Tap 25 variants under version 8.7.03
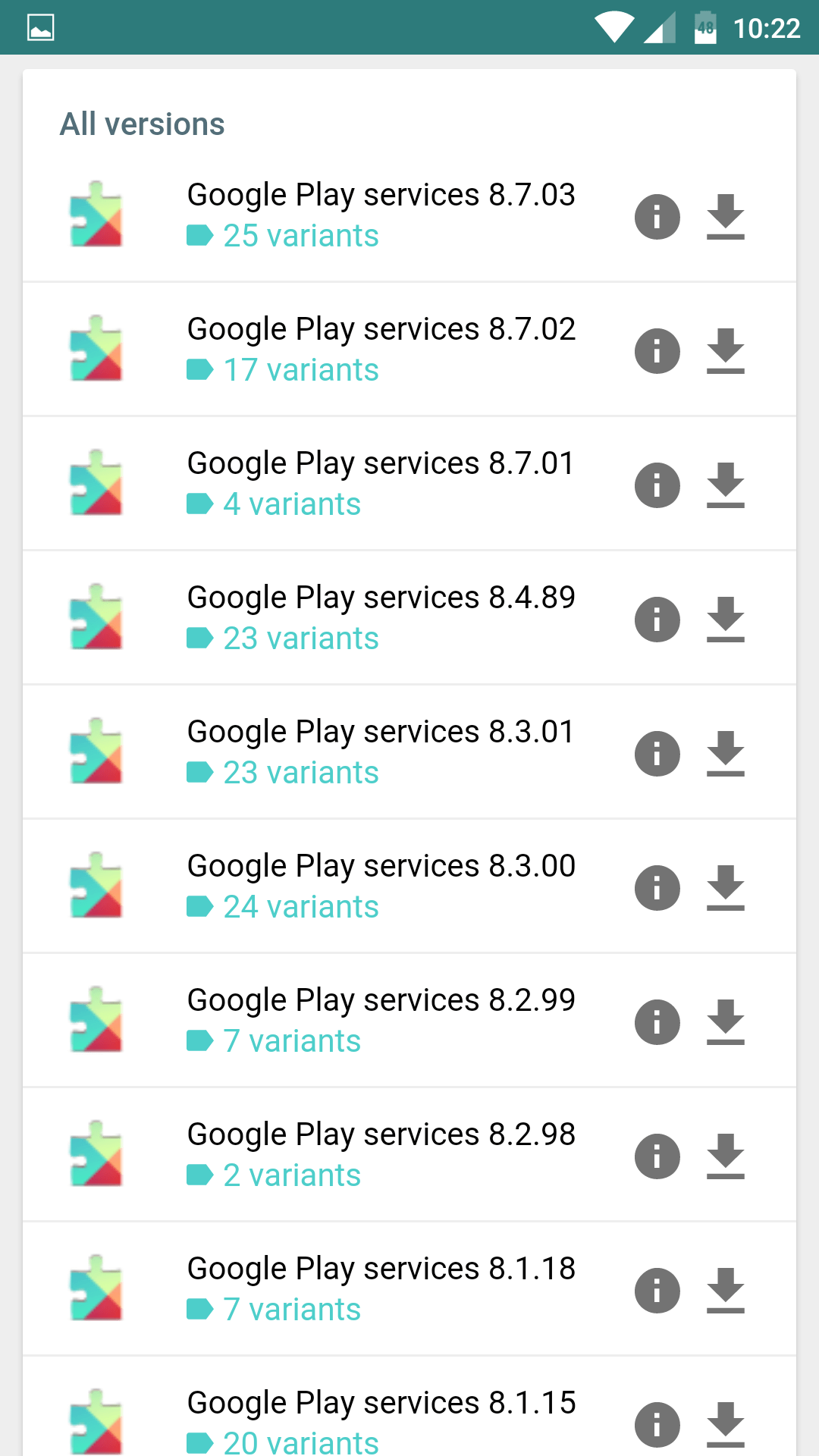The width and height of the screenshot is (819, 1456). click(x=300, y=237)
